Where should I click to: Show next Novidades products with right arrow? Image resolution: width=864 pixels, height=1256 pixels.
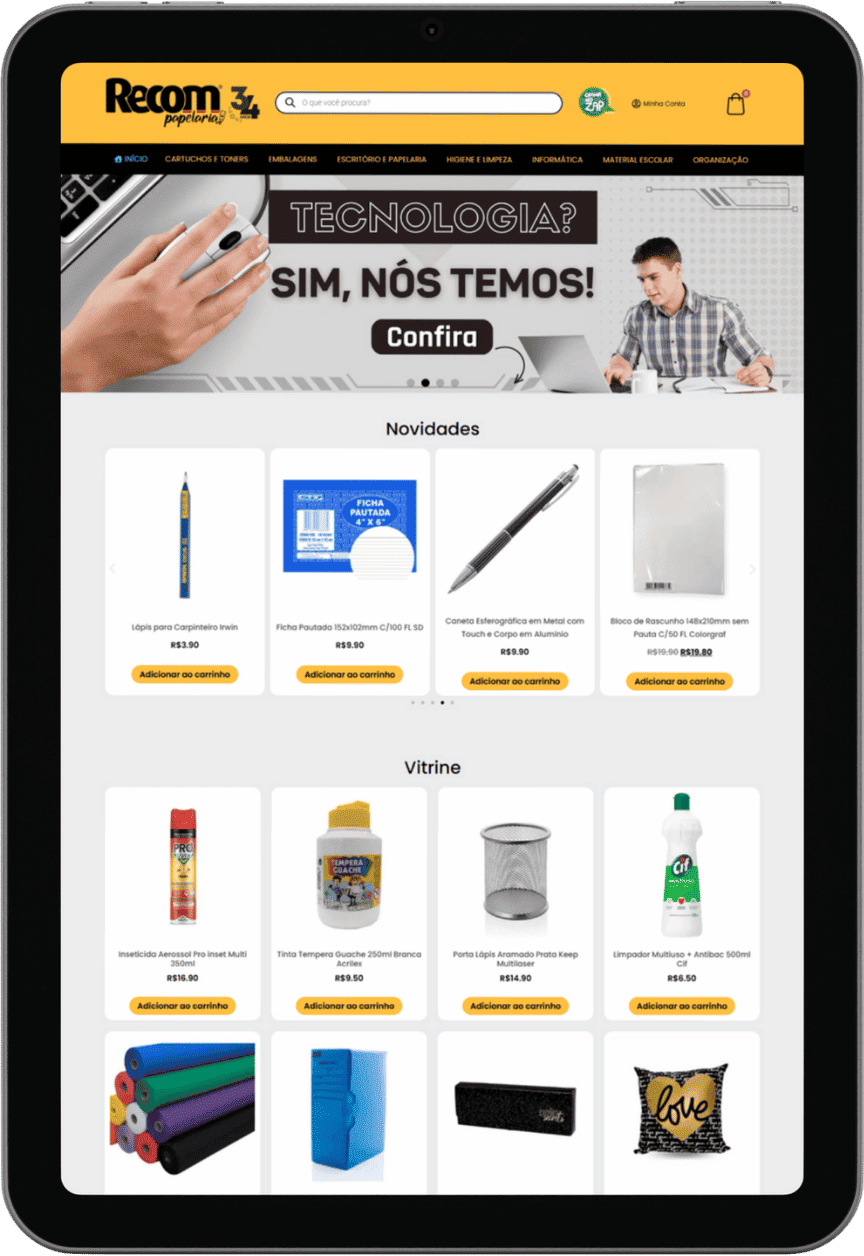(x=752, y=569)
